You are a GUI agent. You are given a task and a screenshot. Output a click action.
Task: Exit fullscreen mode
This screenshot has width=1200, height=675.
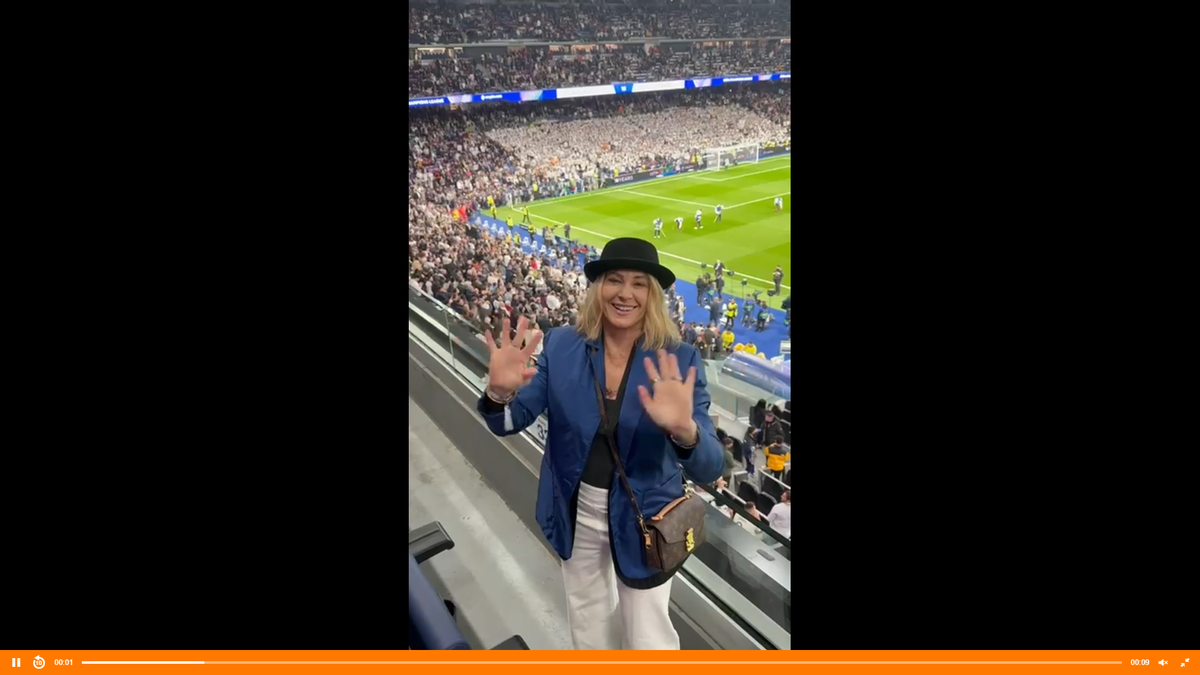pyautogui.click(x=1185, y=662)
